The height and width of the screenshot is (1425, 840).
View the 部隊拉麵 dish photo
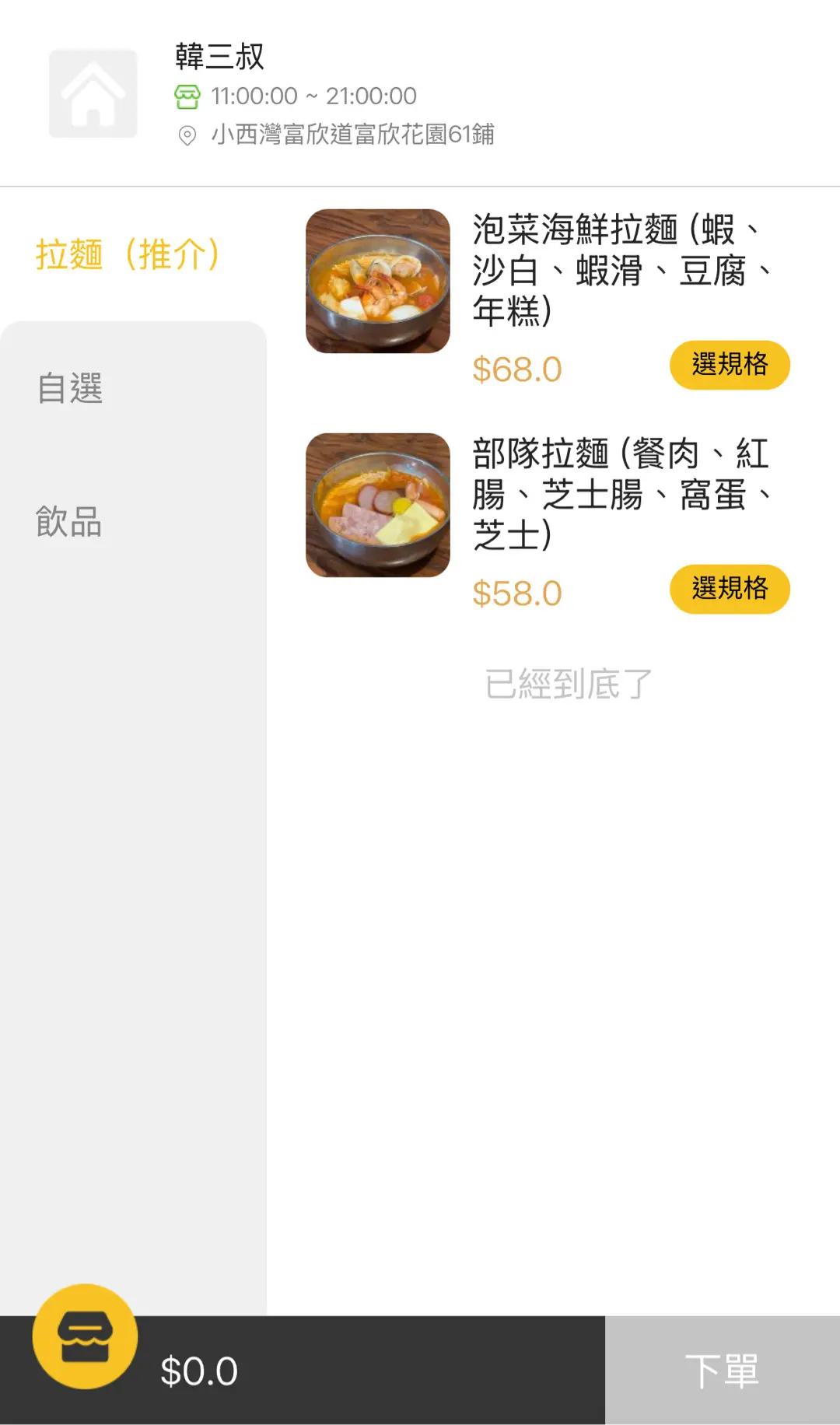378,505
